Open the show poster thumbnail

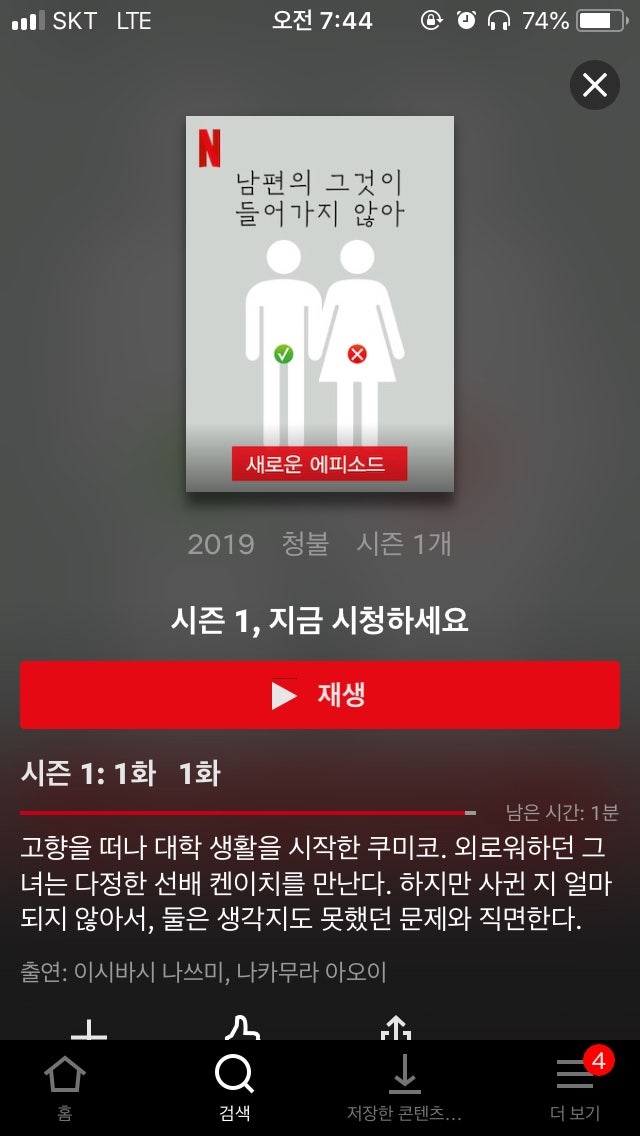[x=320, y=304]
